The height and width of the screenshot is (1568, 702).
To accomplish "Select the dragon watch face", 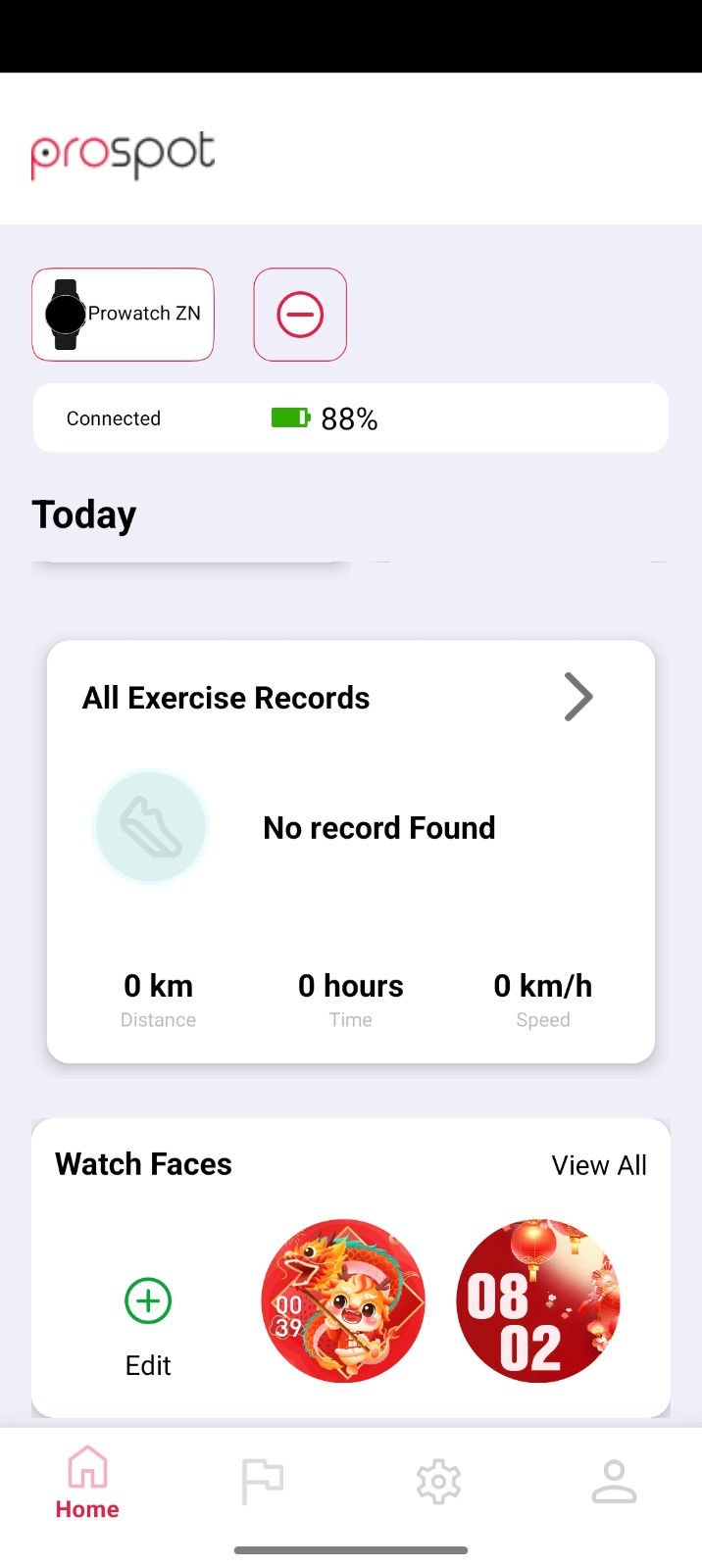I will click(343, 1301).
